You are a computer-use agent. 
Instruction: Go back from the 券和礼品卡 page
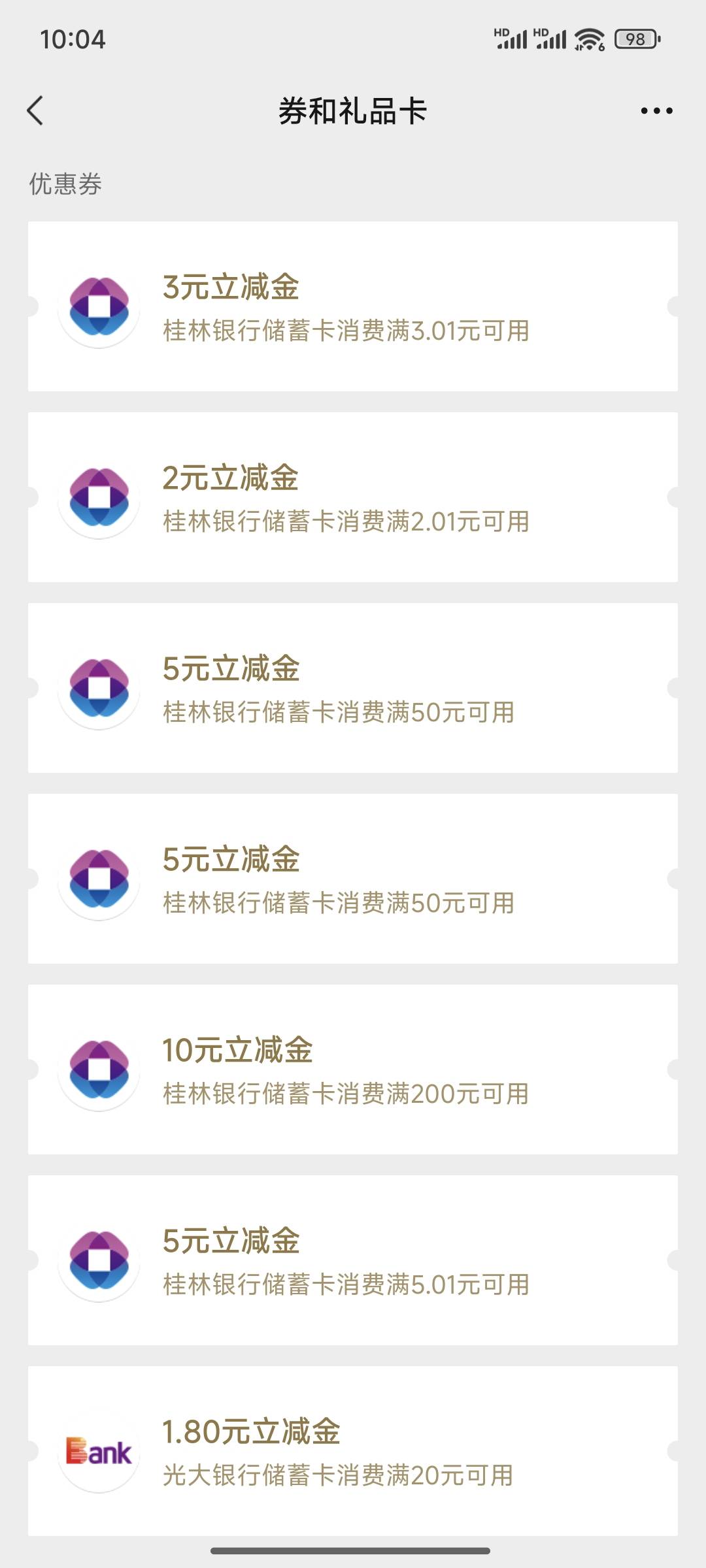[x=35, y=110]
